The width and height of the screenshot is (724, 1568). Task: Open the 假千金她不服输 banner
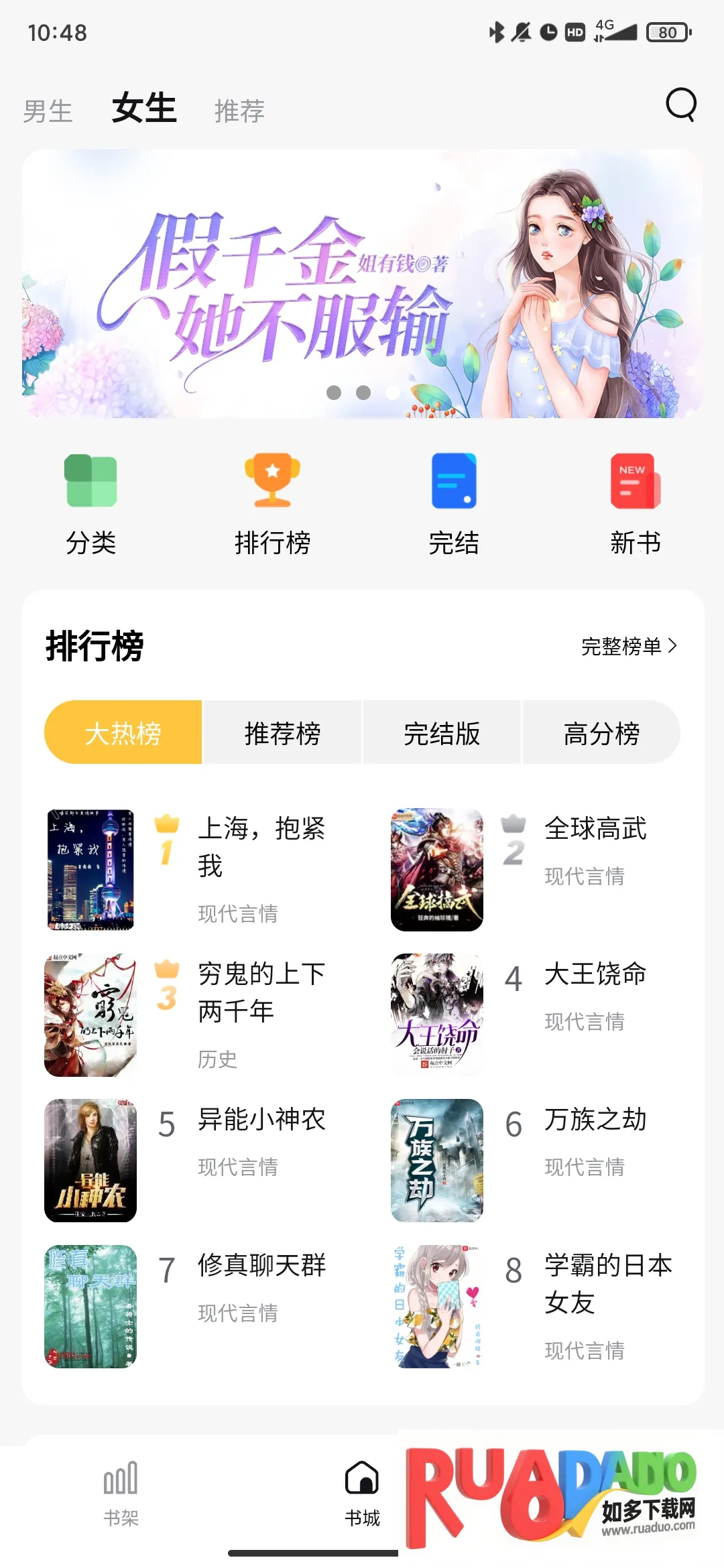pos(362,284)
